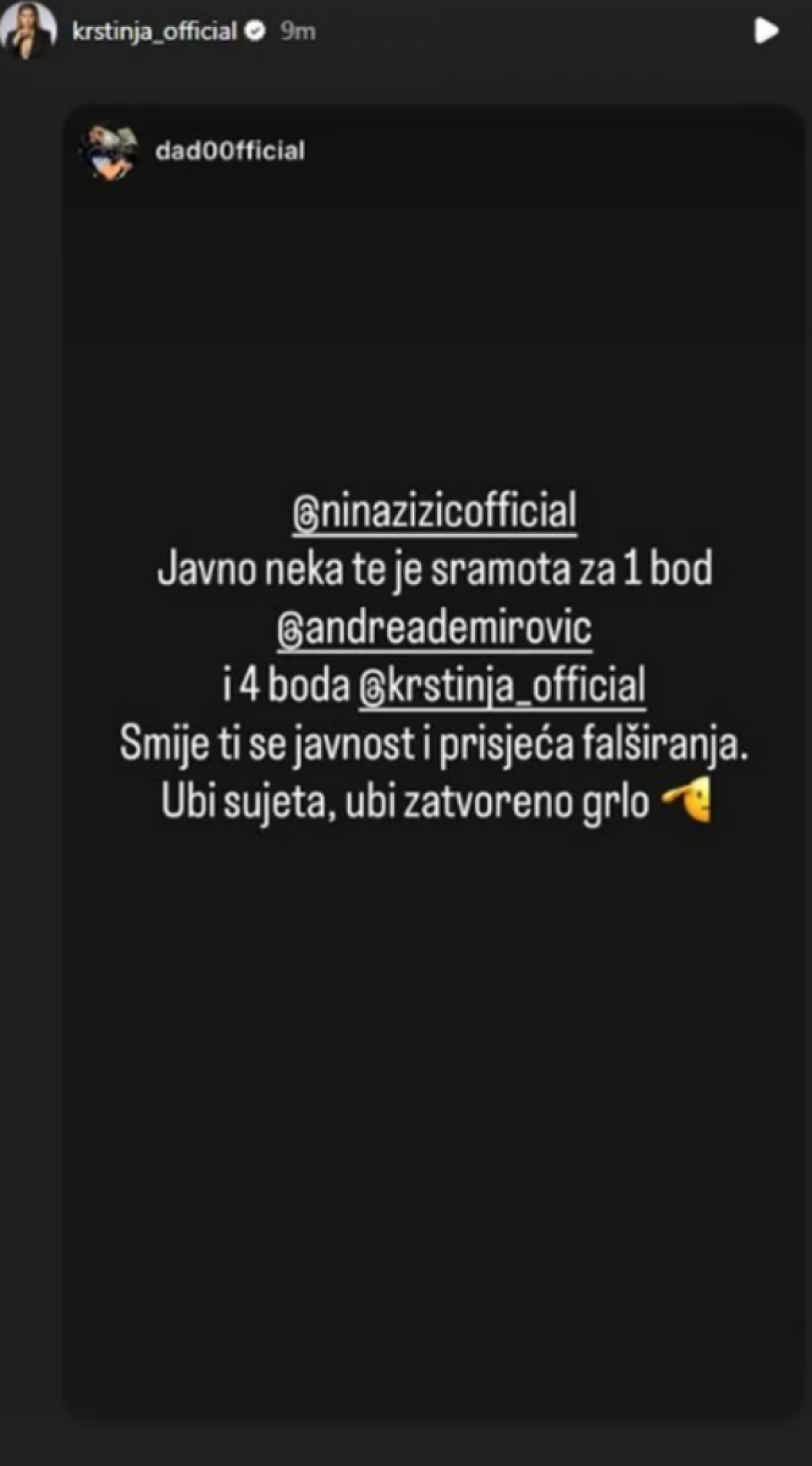Open krstinja_official profile picture
812x1466 pixels.
[x=29, y=31]
